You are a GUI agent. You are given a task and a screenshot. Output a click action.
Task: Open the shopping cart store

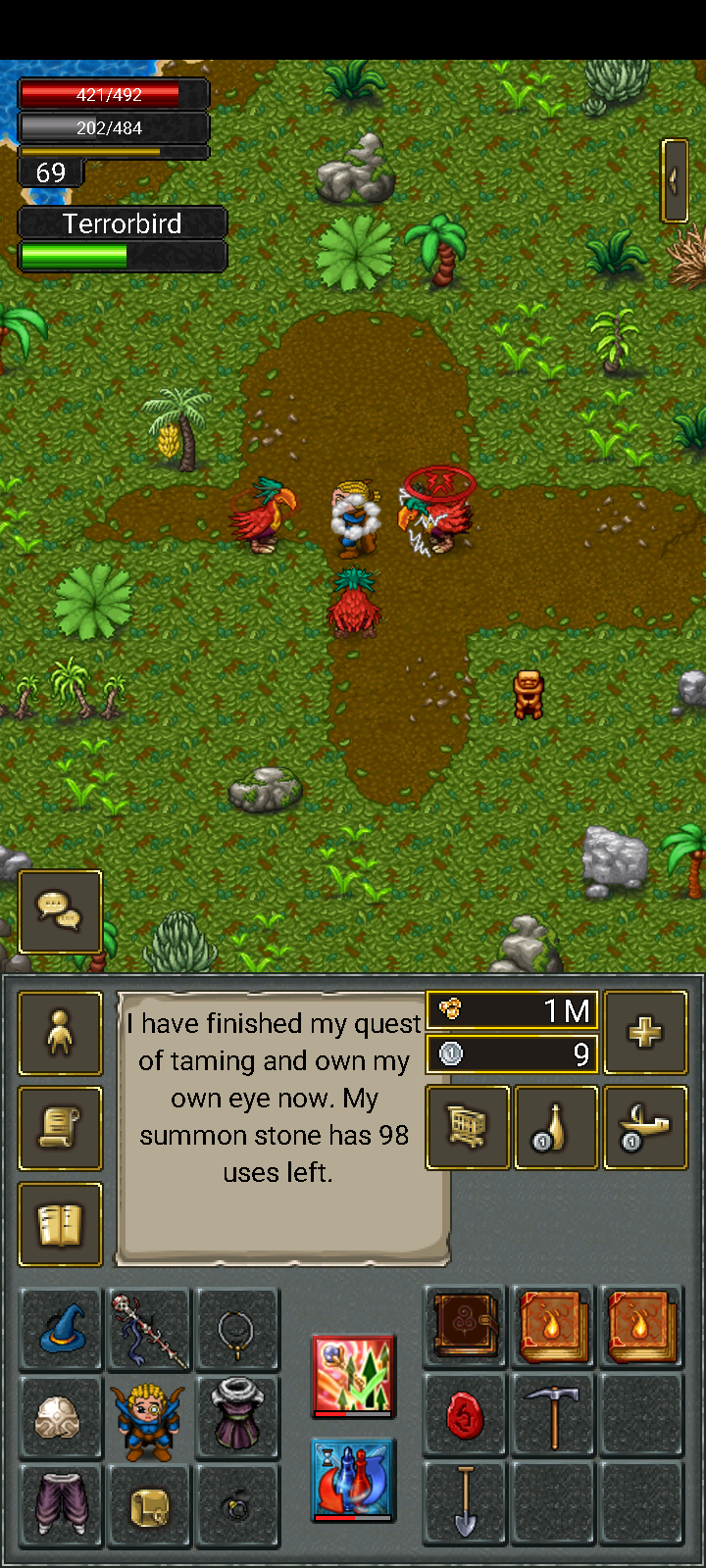tap(468, 1128)
